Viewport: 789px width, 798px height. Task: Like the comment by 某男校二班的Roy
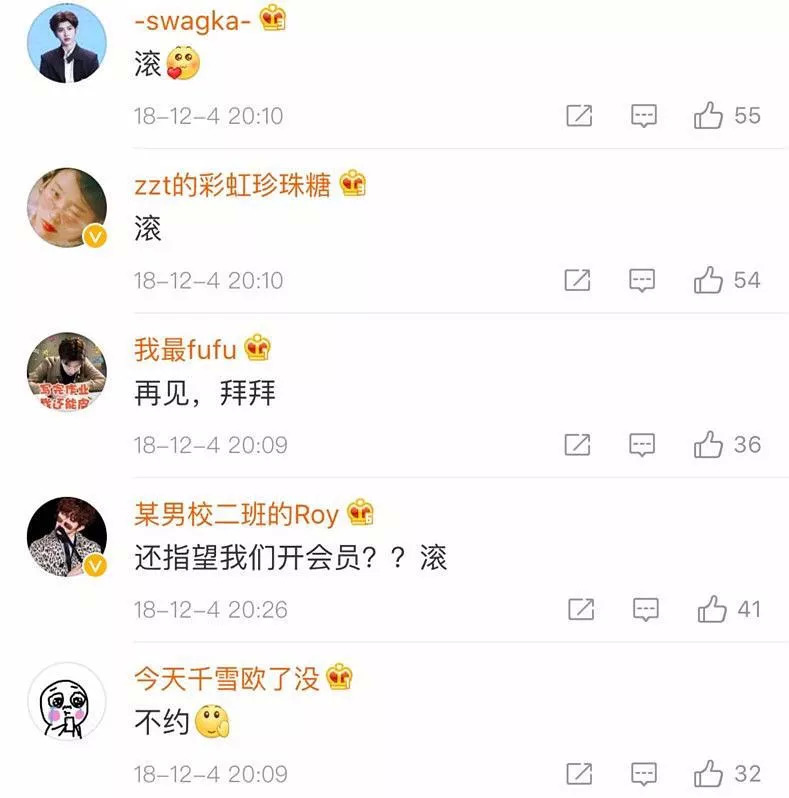pos(711,609)
